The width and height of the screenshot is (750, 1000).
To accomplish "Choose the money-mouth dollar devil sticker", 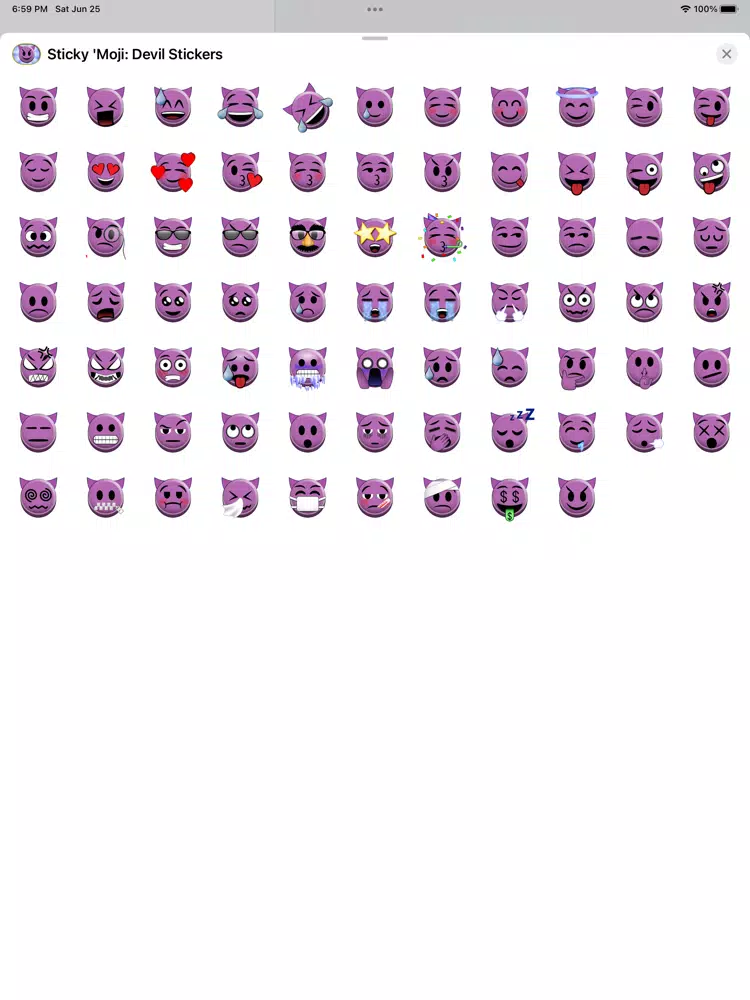I will coord(510,498).
